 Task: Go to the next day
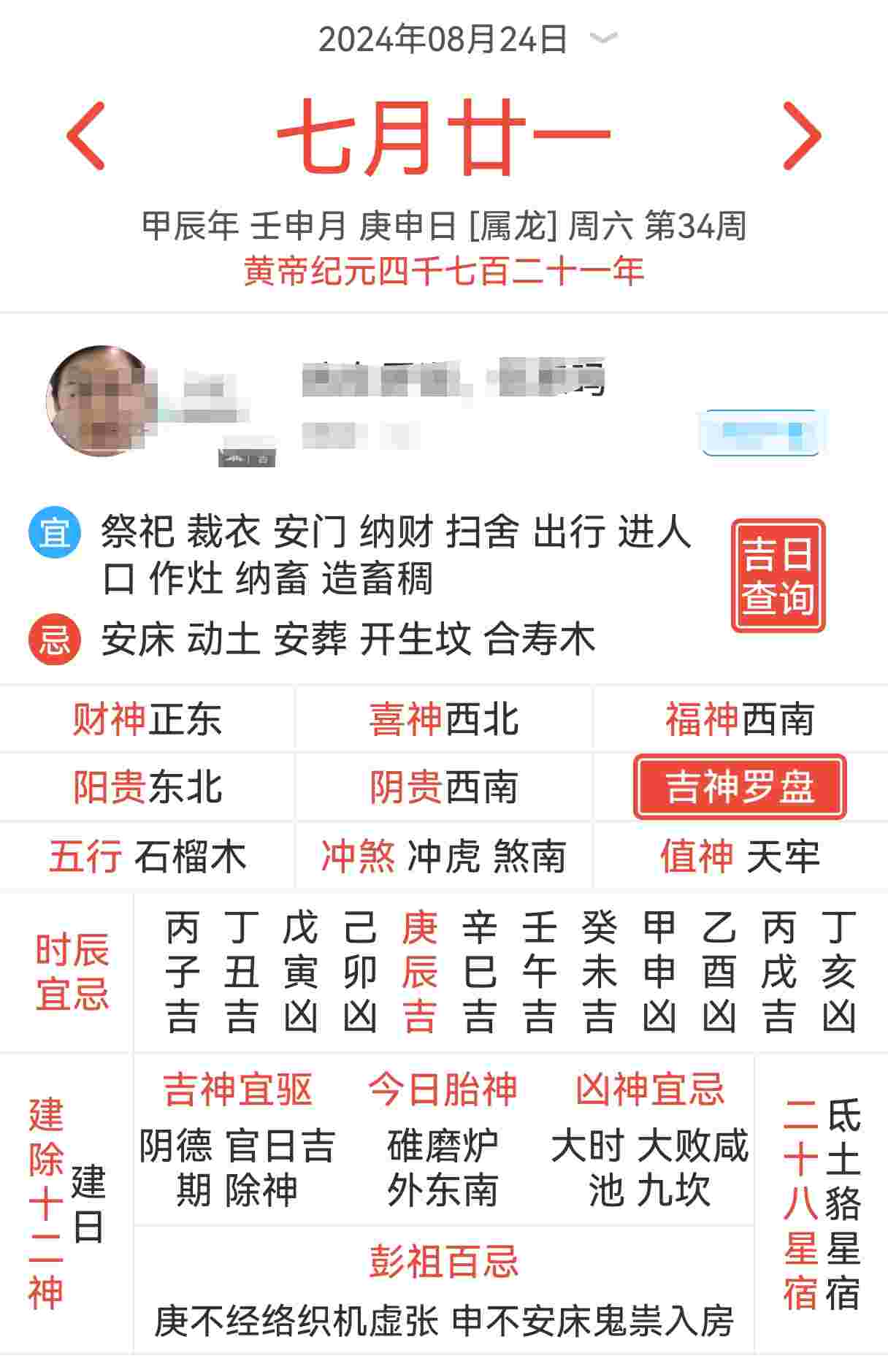801,136
